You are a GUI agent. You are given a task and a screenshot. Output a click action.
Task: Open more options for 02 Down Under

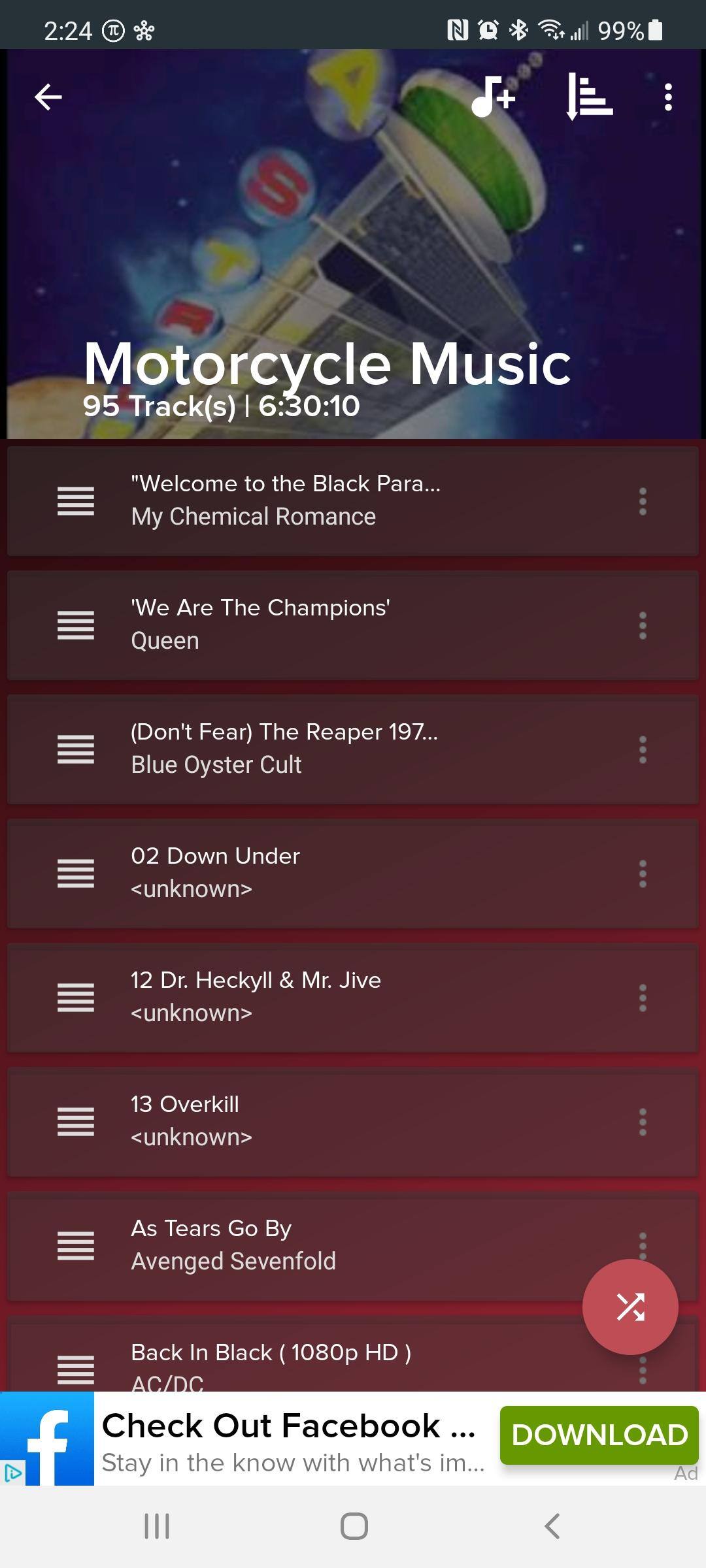click(643, 874)
